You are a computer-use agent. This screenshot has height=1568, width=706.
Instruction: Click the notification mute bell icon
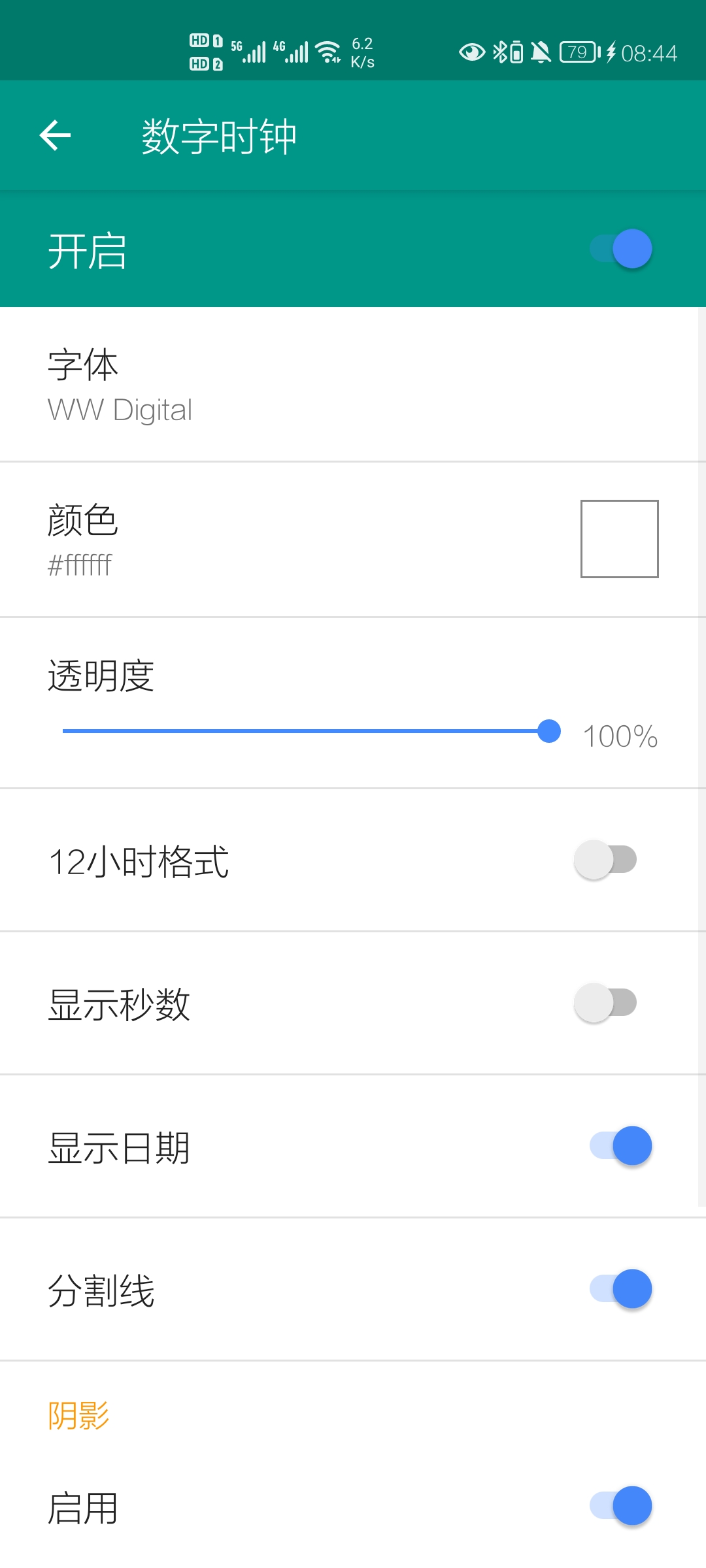(x=540, y=52)
